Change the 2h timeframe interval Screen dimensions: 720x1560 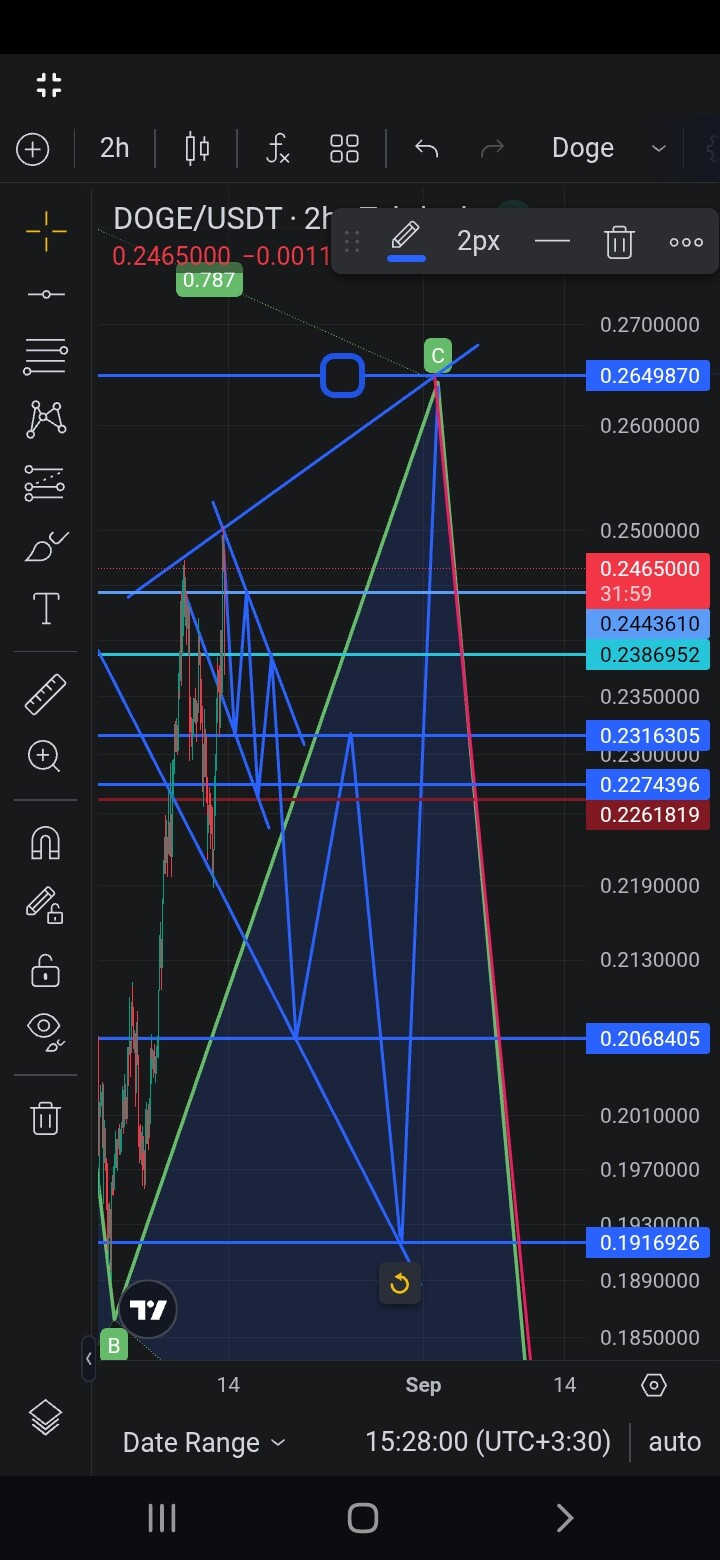tap(114, 148)
